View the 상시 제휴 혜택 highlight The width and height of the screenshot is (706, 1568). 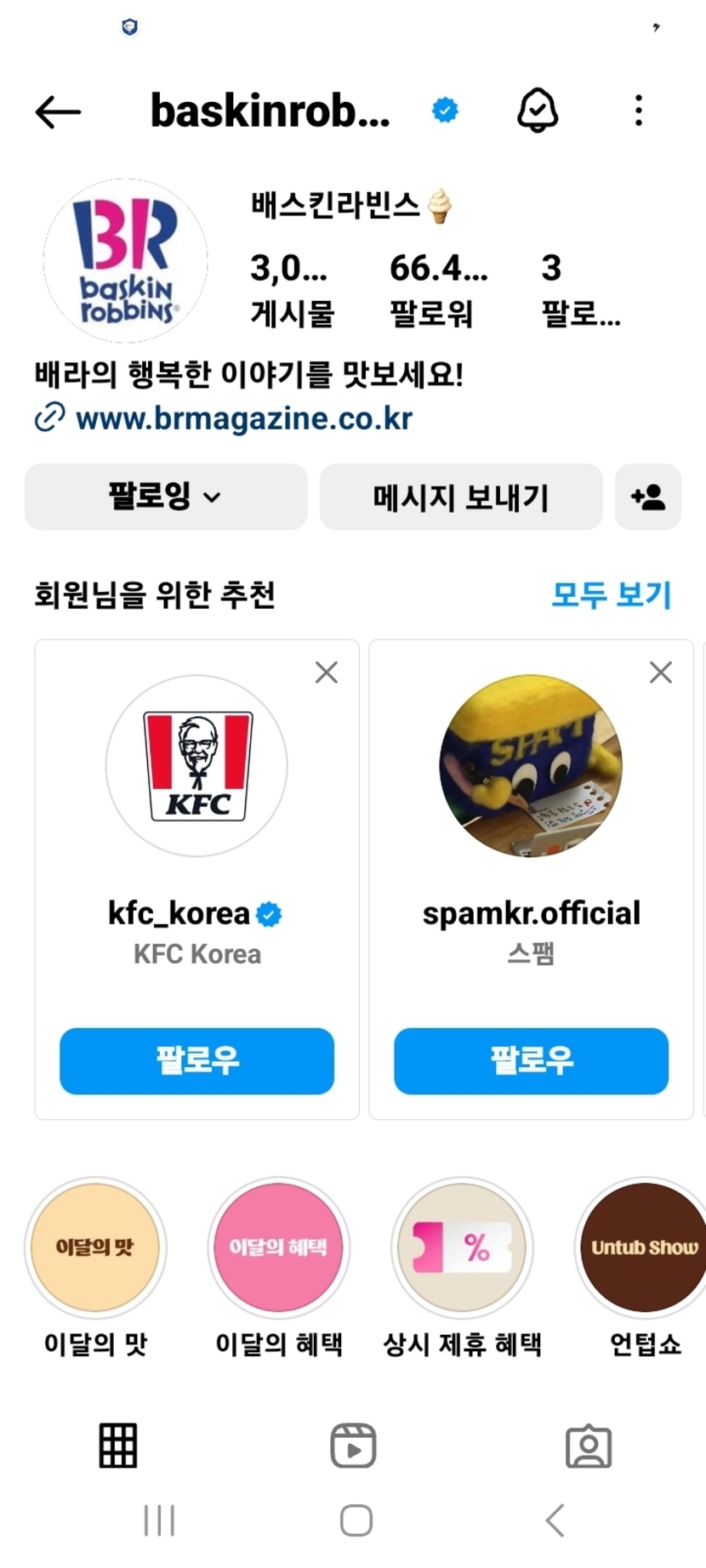point(462,1247)
